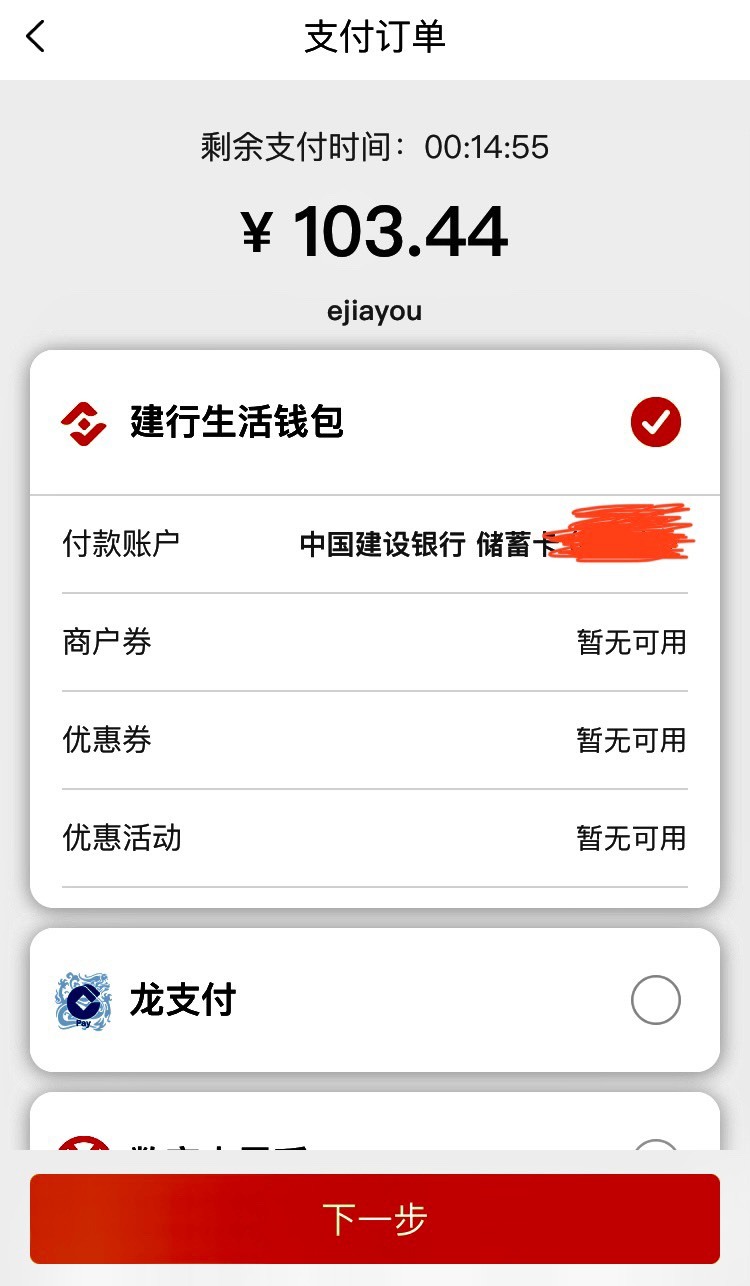750x1286 pixels.
Task: Open the 优惠券 row
Action: 375,740
